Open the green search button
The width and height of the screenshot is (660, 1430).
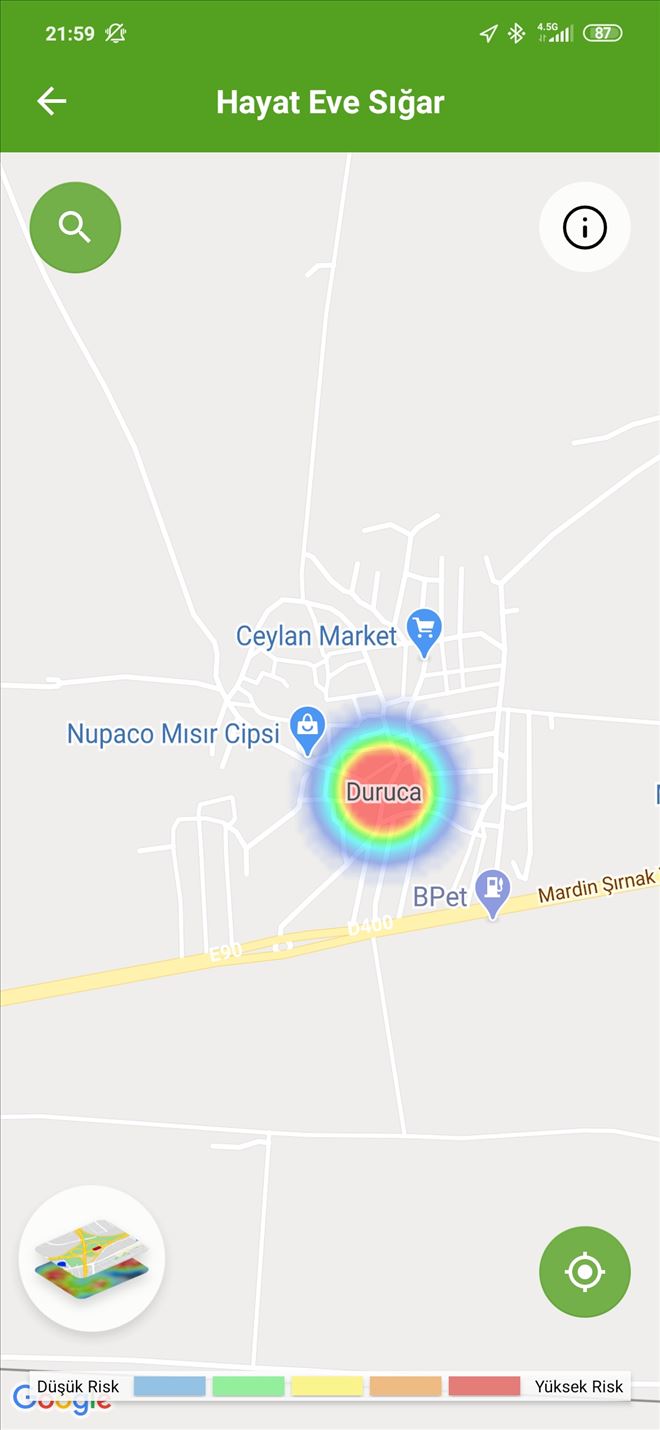tap(75, 227)
